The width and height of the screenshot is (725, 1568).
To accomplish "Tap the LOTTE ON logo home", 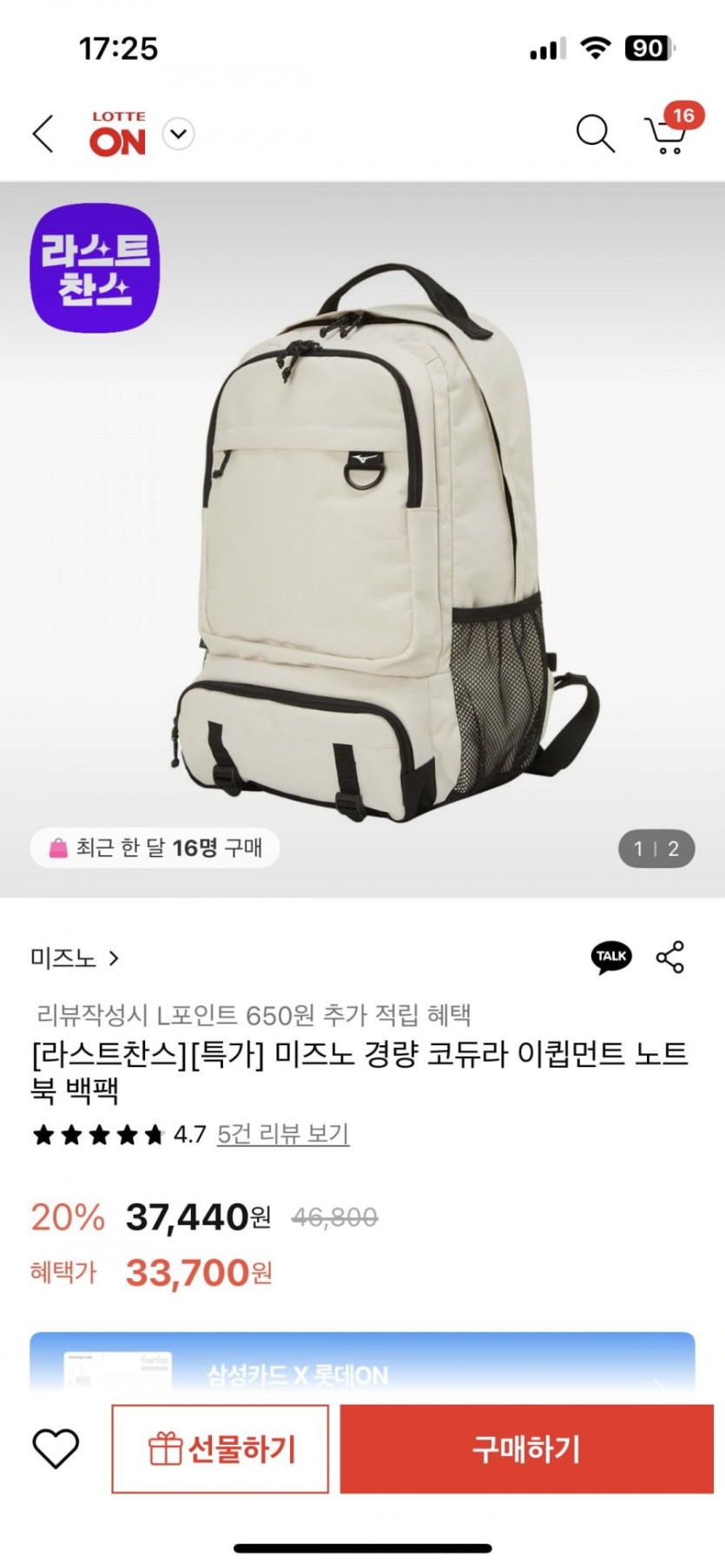I will [x=118, y=135].
